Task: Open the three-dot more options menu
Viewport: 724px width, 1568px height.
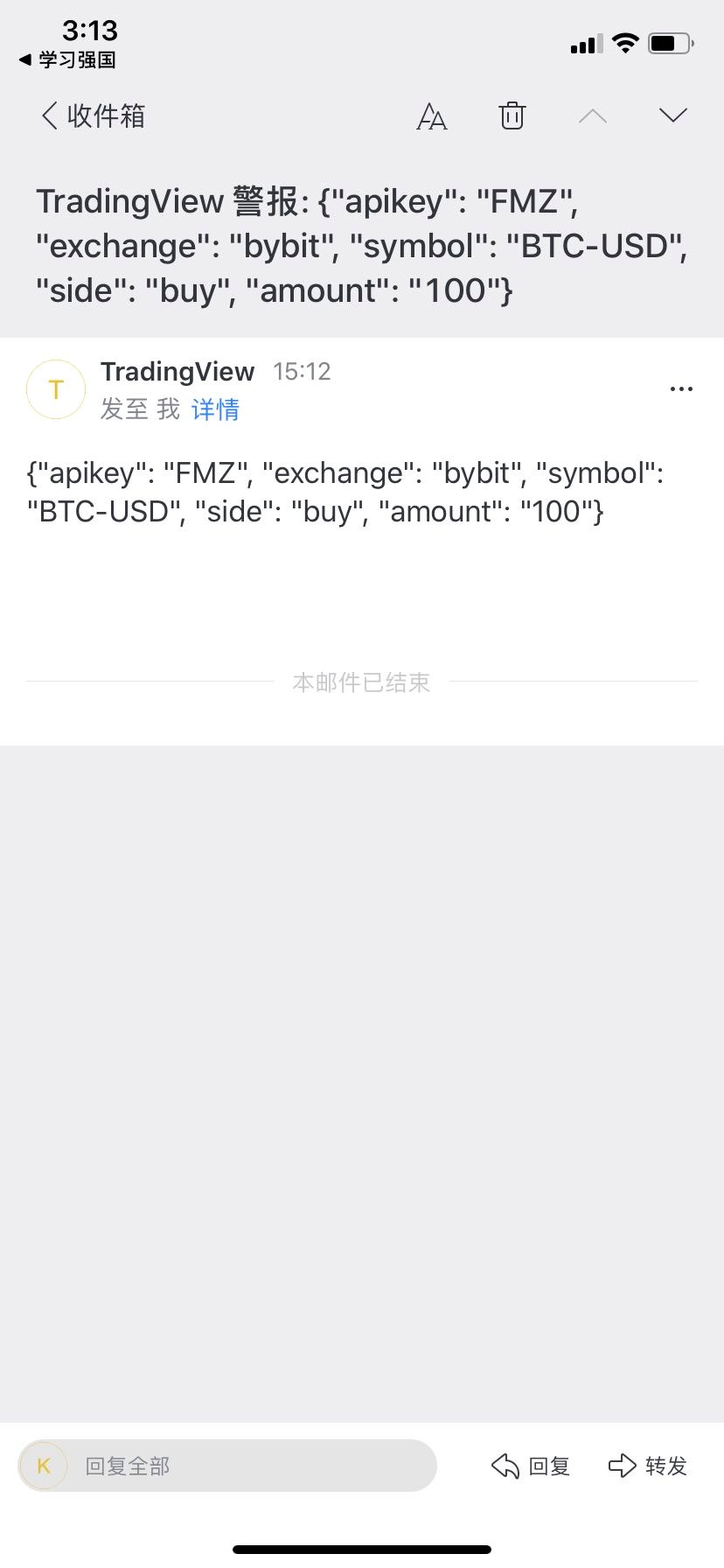Action: [x=681, y=389]
